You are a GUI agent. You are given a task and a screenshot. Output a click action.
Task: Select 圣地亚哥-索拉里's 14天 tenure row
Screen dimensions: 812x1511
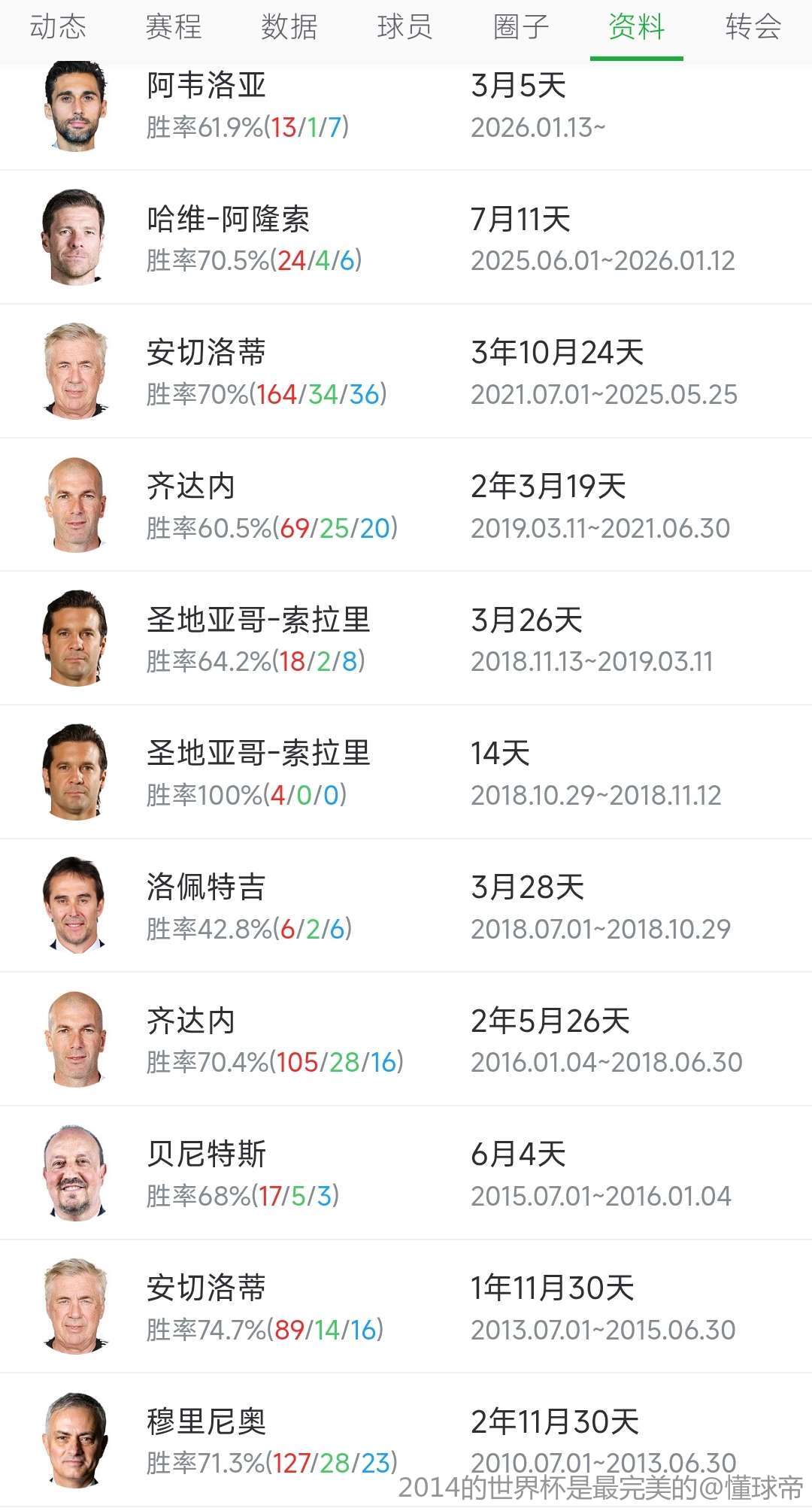tap(406, 772)
